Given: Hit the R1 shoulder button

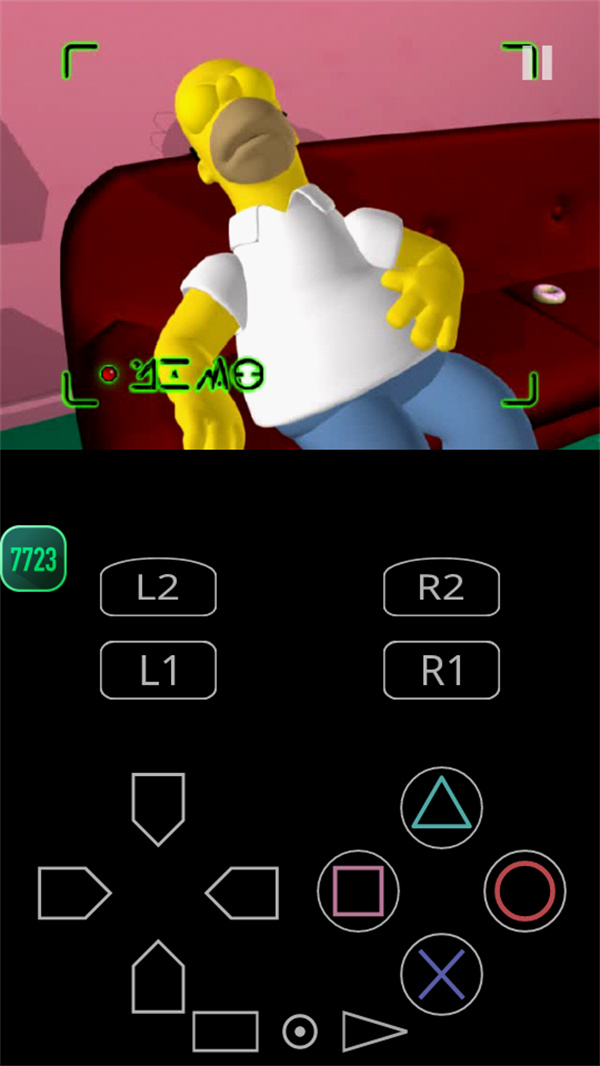Looking at the screenshot, I should 441,670.
